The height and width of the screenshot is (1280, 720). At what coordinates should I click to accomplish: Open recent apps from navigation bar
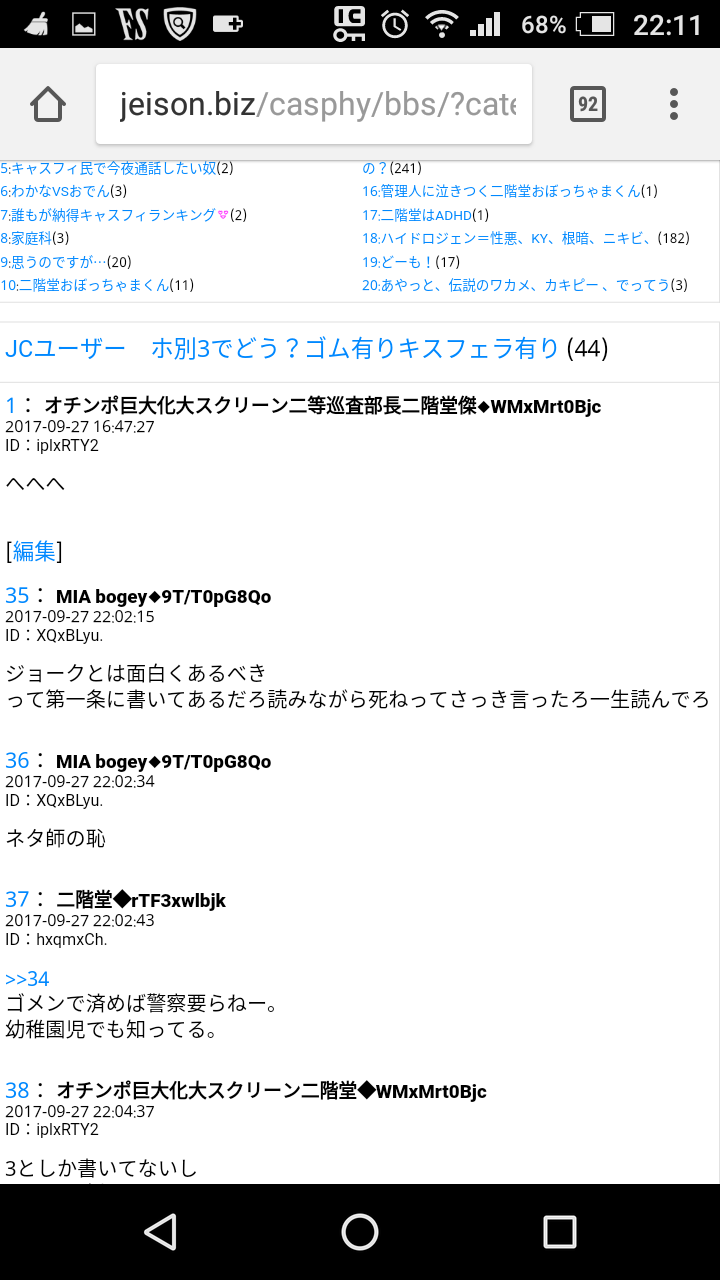coord(559,1232)
